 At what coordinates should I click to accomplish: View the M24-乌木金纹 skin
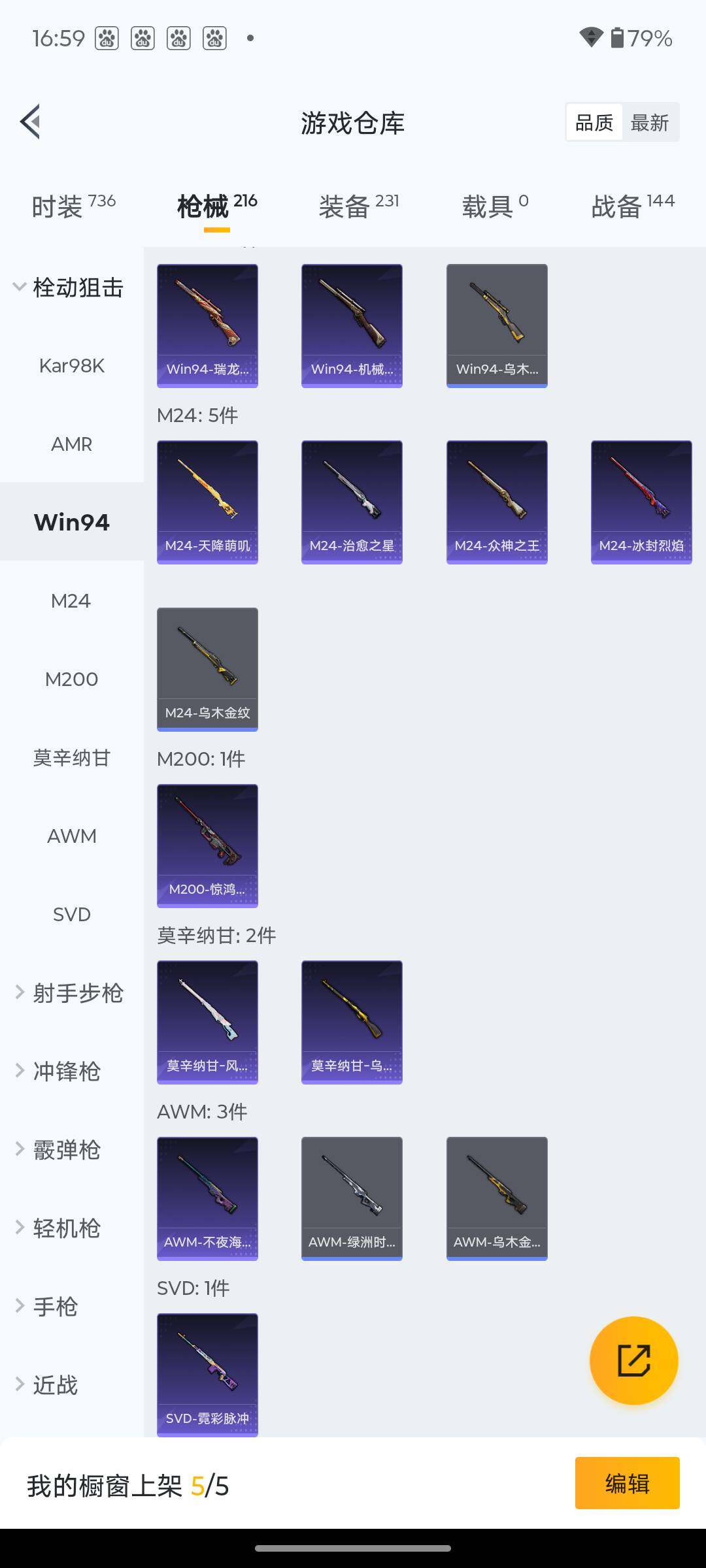[x=207, y=669]
